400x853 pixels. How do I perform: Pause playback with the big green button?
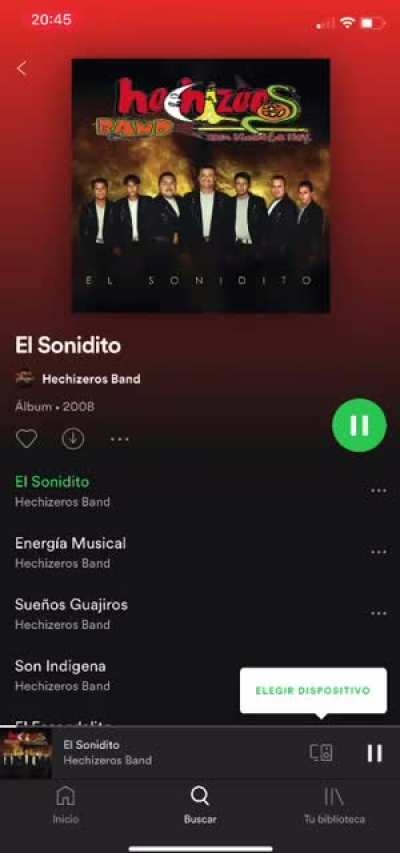[359, 425]
